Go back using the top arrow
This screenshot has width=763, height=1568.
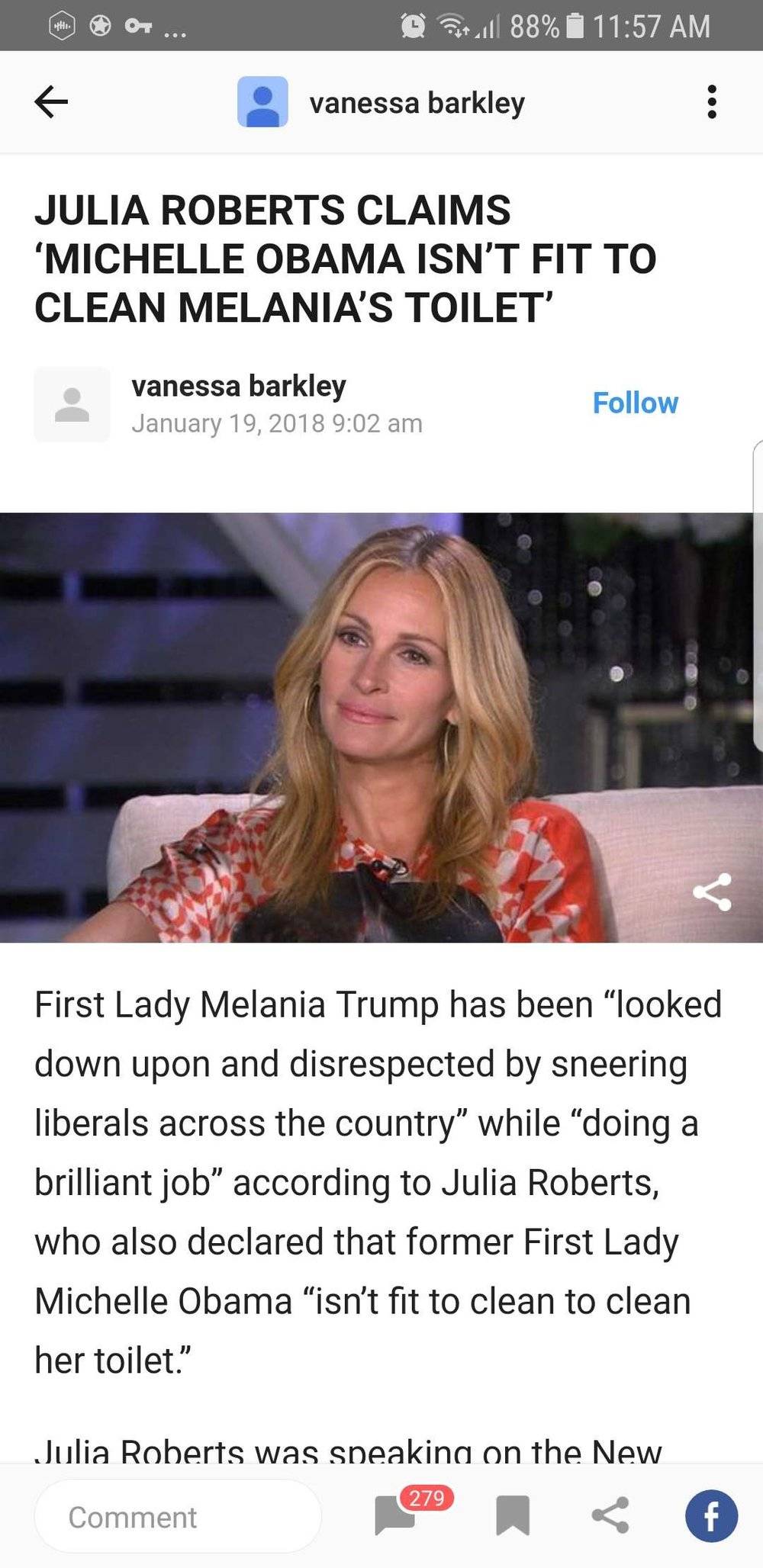pos(51,101)
